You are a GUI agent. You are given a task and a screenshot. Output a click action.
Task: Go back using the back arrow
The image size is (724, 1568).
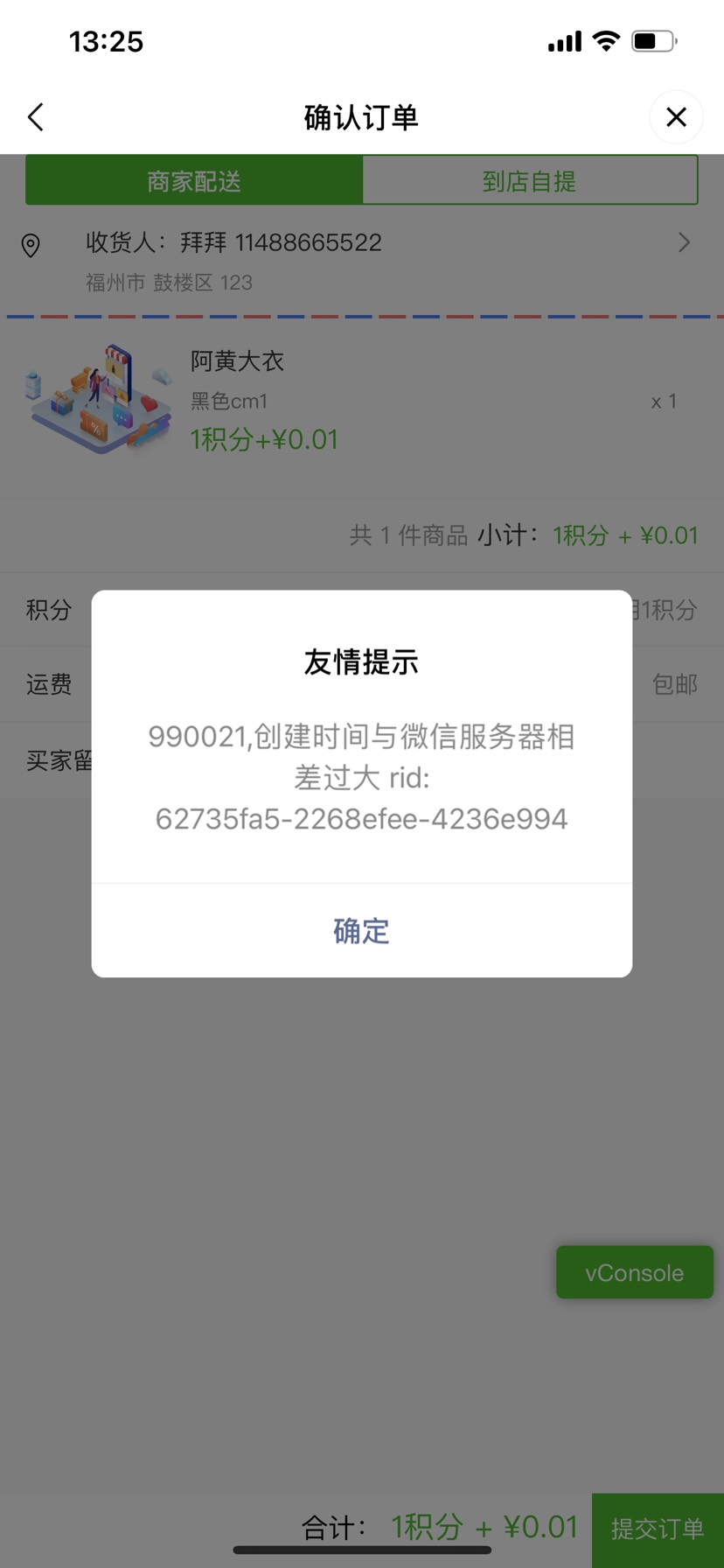tap(36, 117)
